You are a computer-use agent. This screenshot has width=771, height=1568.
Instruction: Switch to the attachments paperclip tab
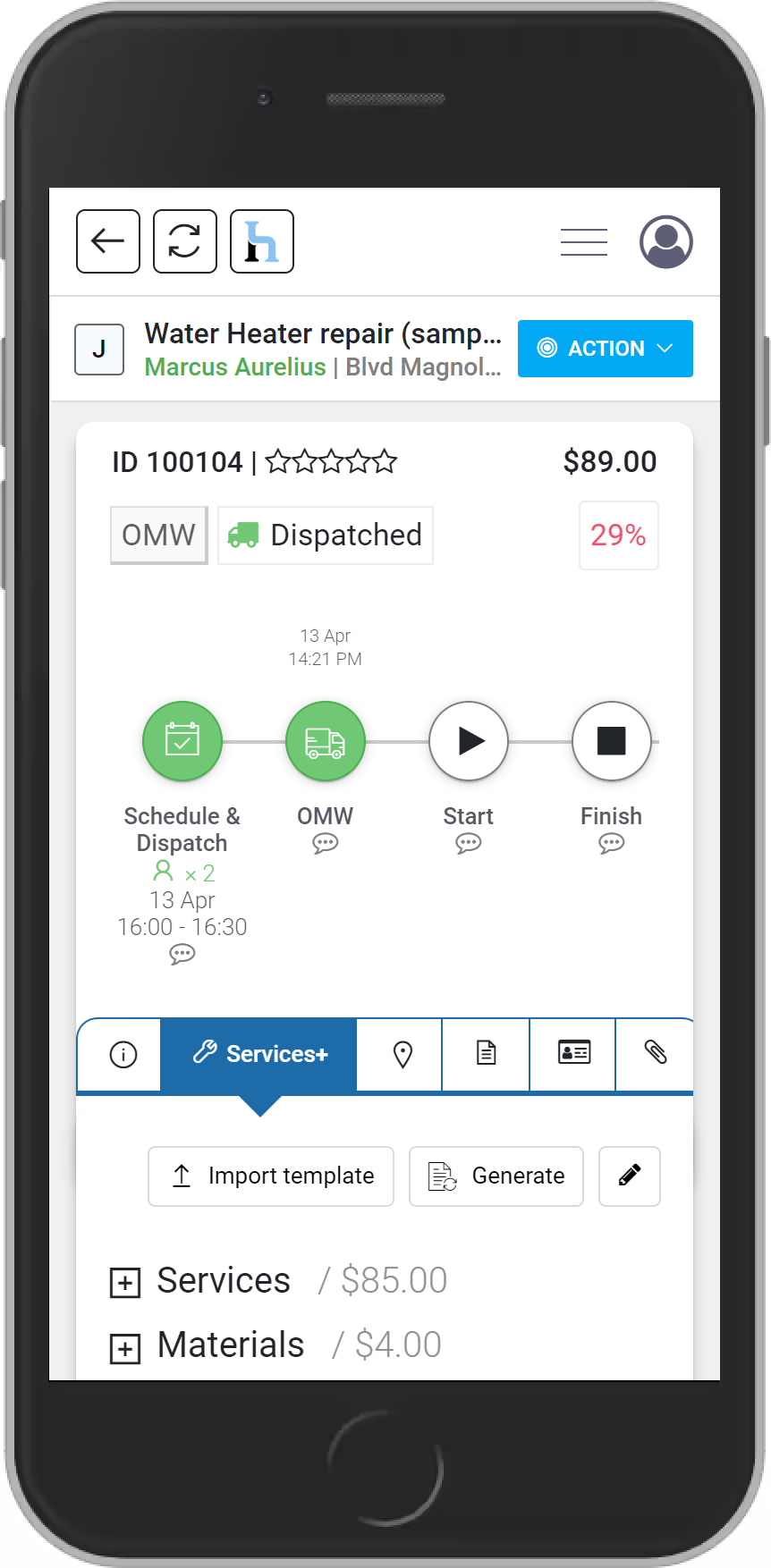point(656,1053)
